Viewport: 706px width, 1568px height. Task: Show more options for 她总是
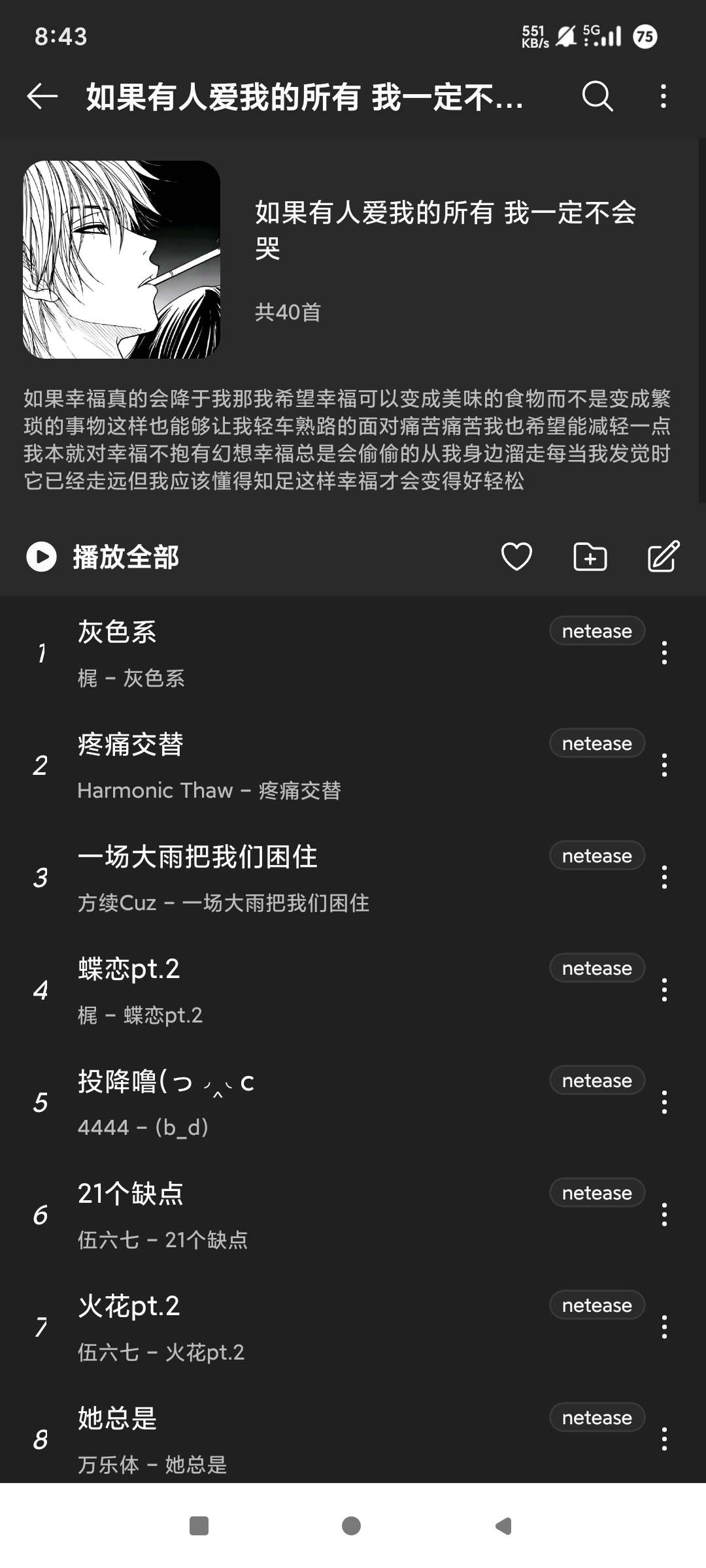664,1439
